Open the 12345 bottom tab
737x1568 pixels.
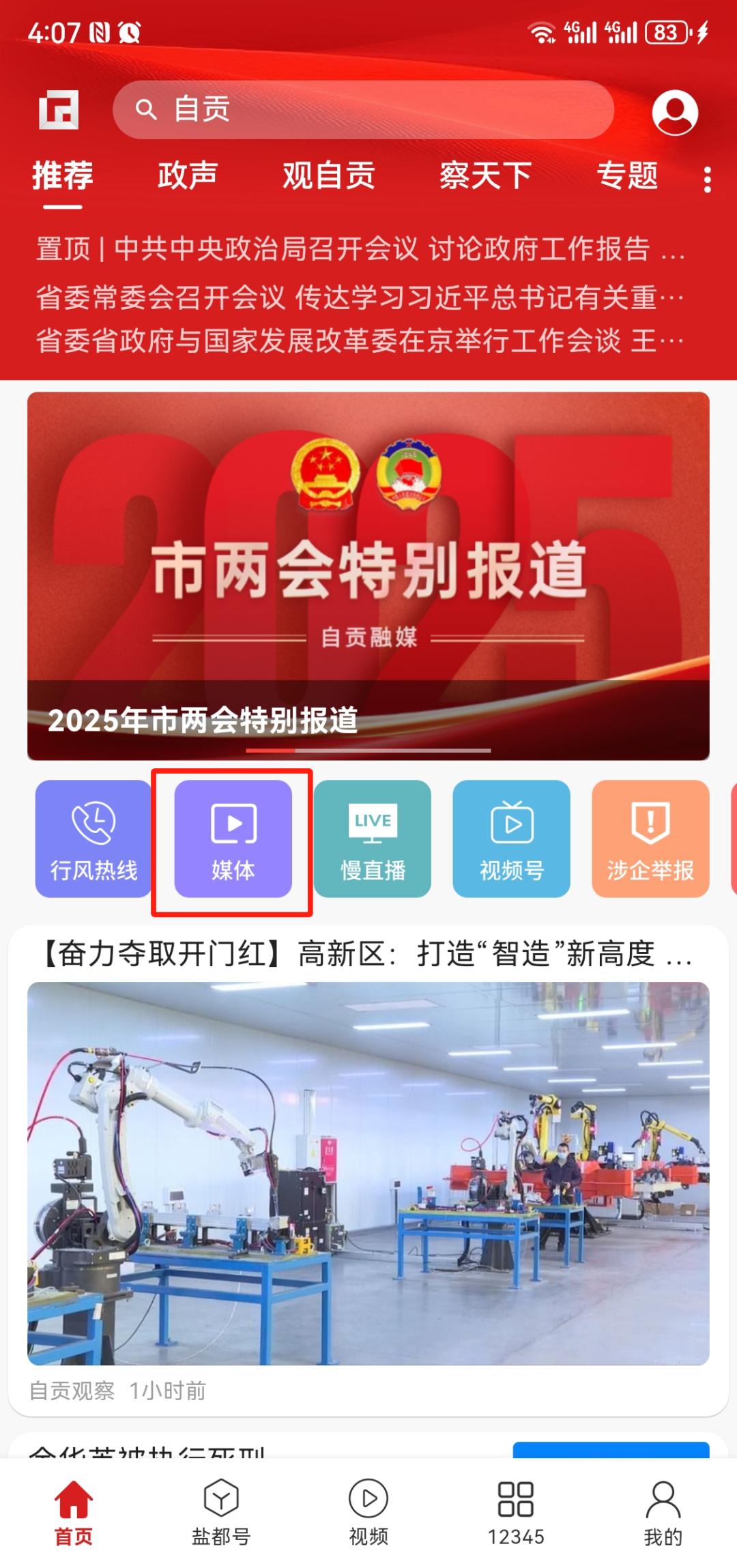click(x=516, y=1511)
